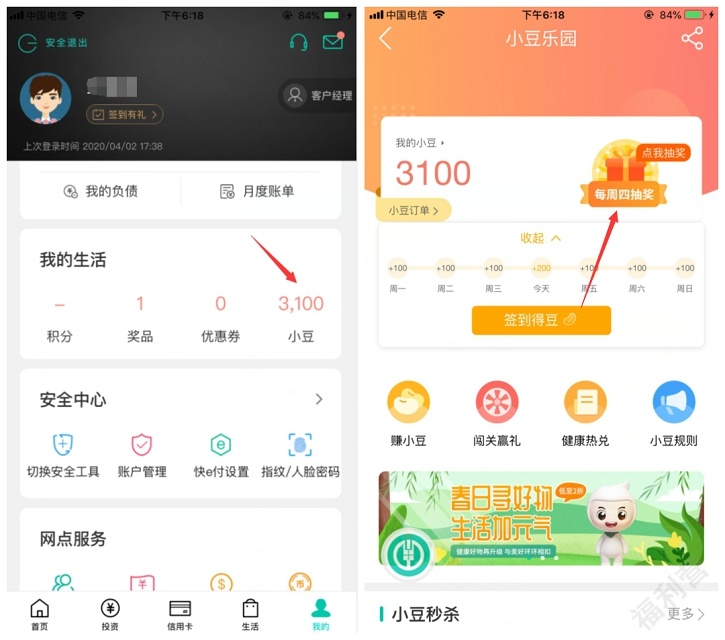Open 赚小豆 earn beans
725x640 pixels.
(x=408, y=414)
